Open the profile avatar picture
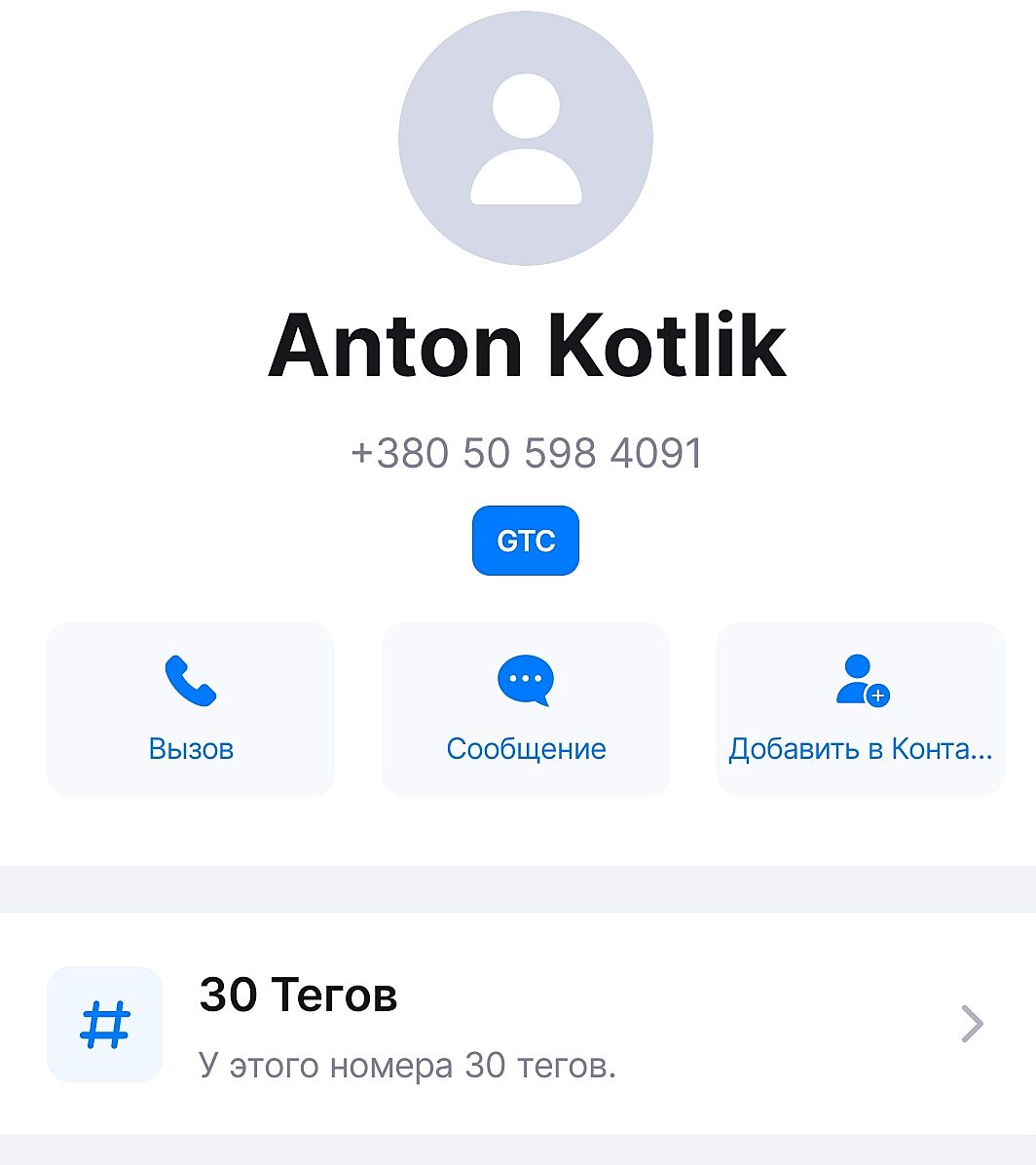 click(x=526, y=138)
